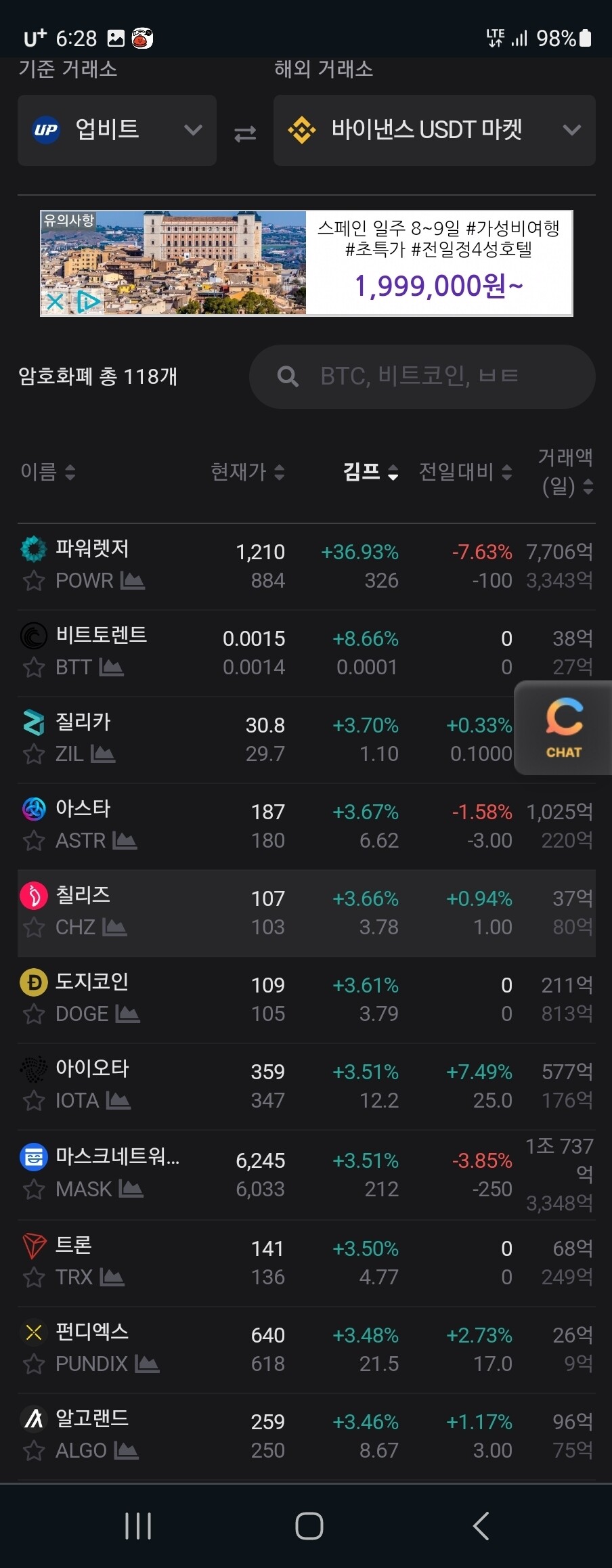Image resolution: width=612 pixels, height=1568 pixels.
Task: Open the 업비트 base exchange dropdown
Action: 117,130
